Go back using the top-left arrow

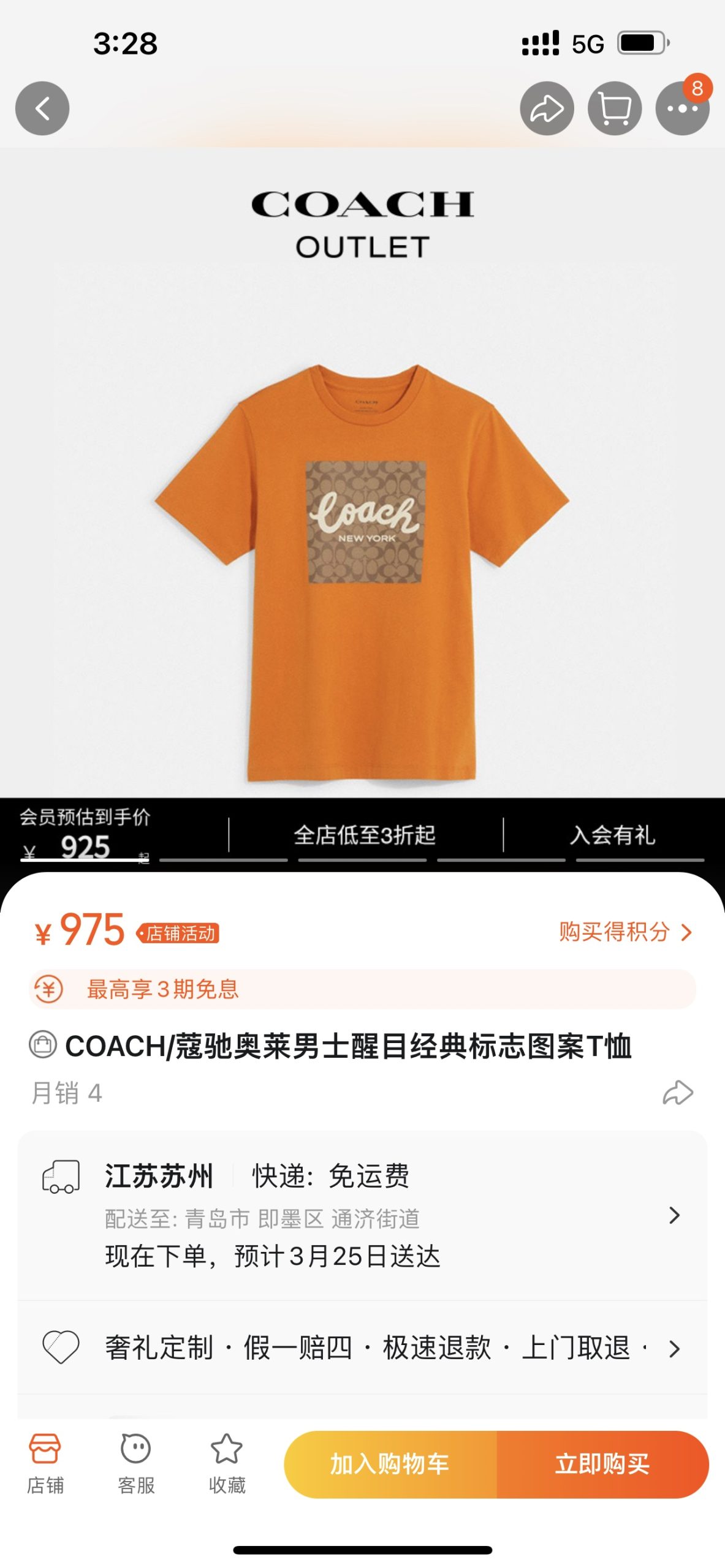[42, 108]
